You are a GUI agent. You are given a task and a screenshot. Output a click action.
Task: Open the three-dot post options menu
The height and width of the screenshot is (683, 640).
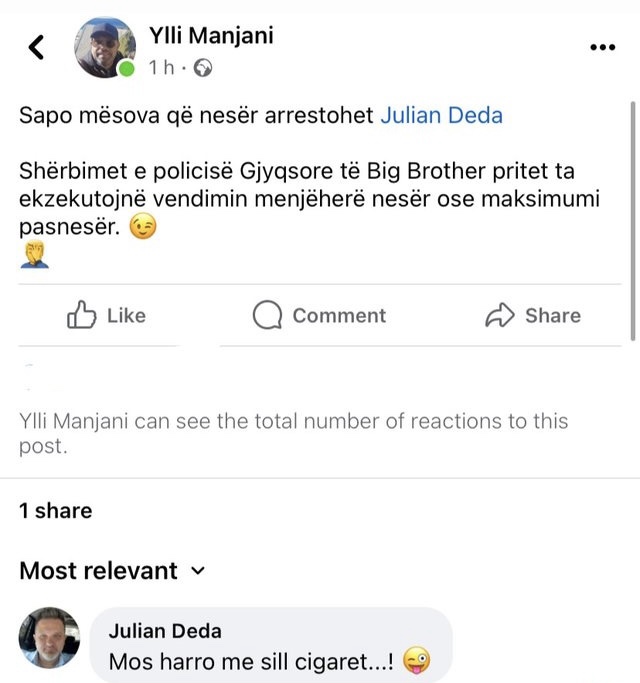(603, 47)
